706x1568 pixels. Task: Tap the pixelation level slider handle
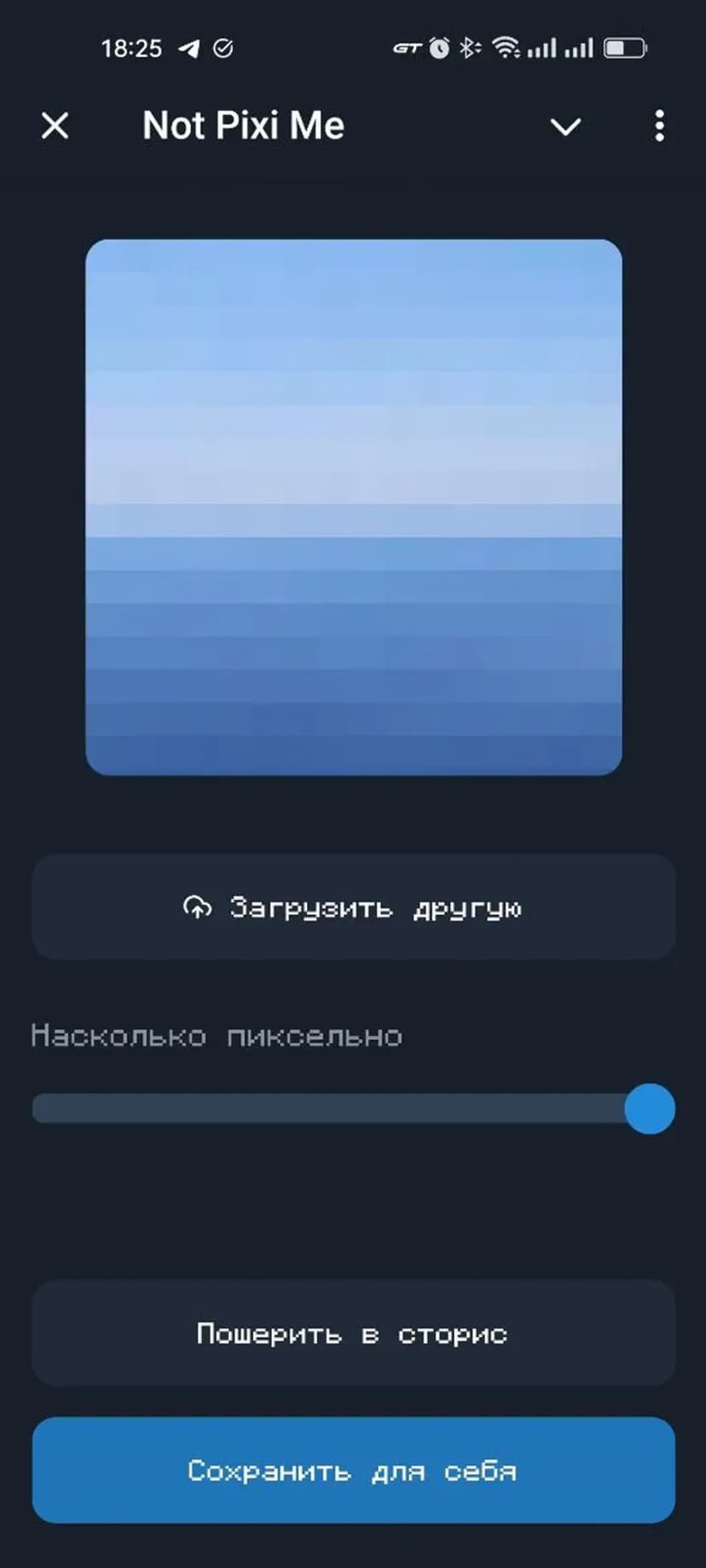[x=649, y=1109]
